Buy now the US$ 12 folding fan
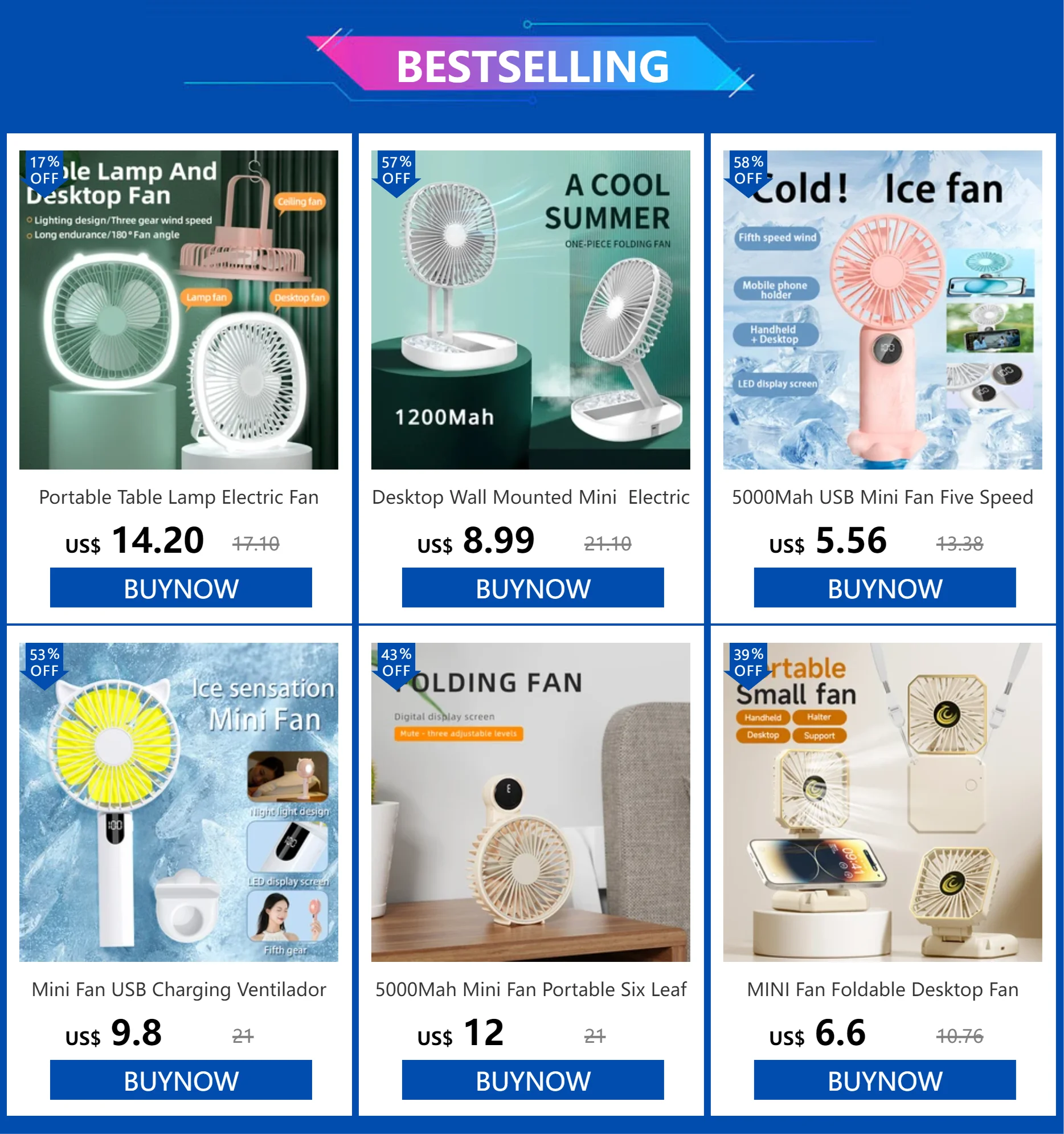The image size is (1064, 1134). (533, 1079)
